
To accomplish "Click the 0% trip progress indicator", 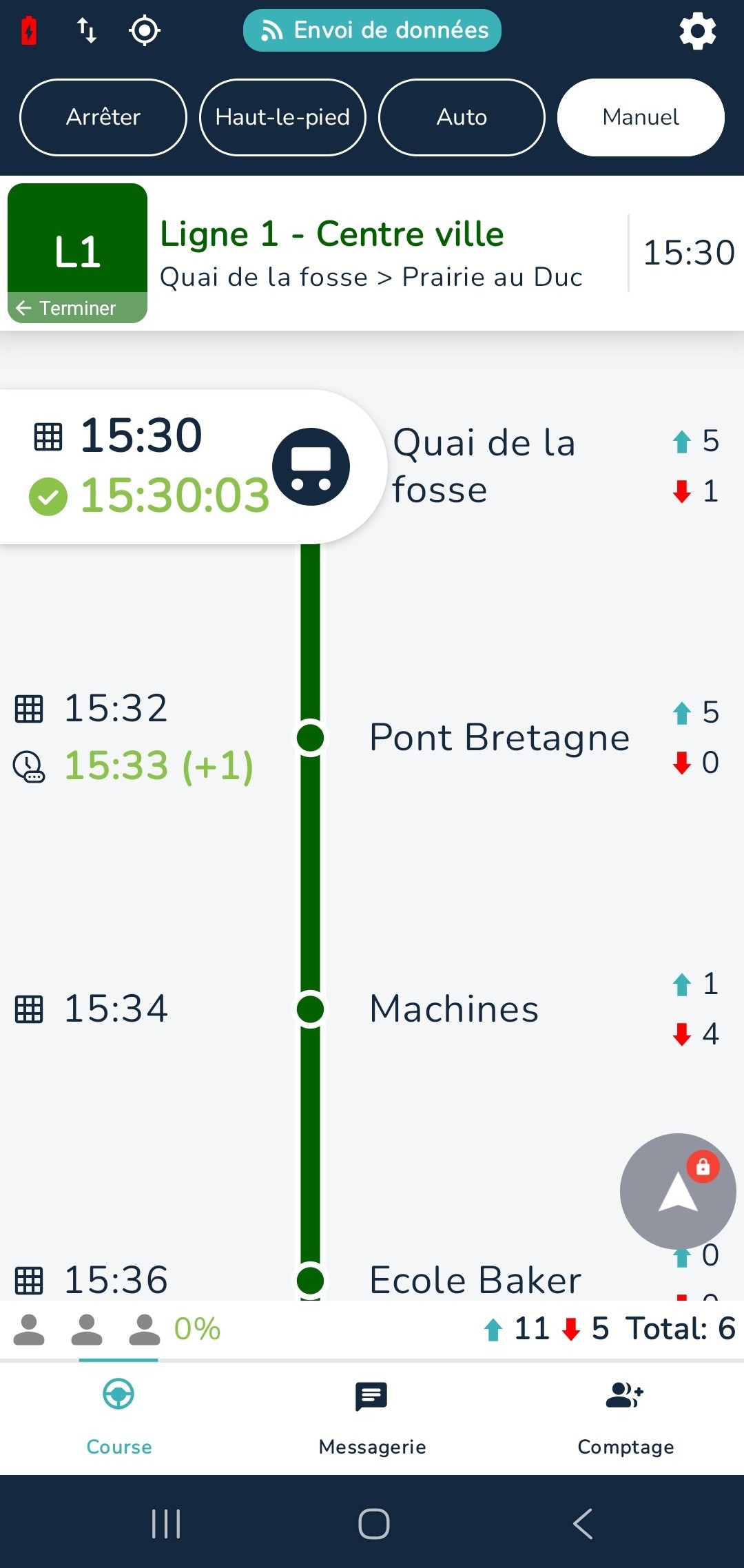I will (x=197, y=1328).
